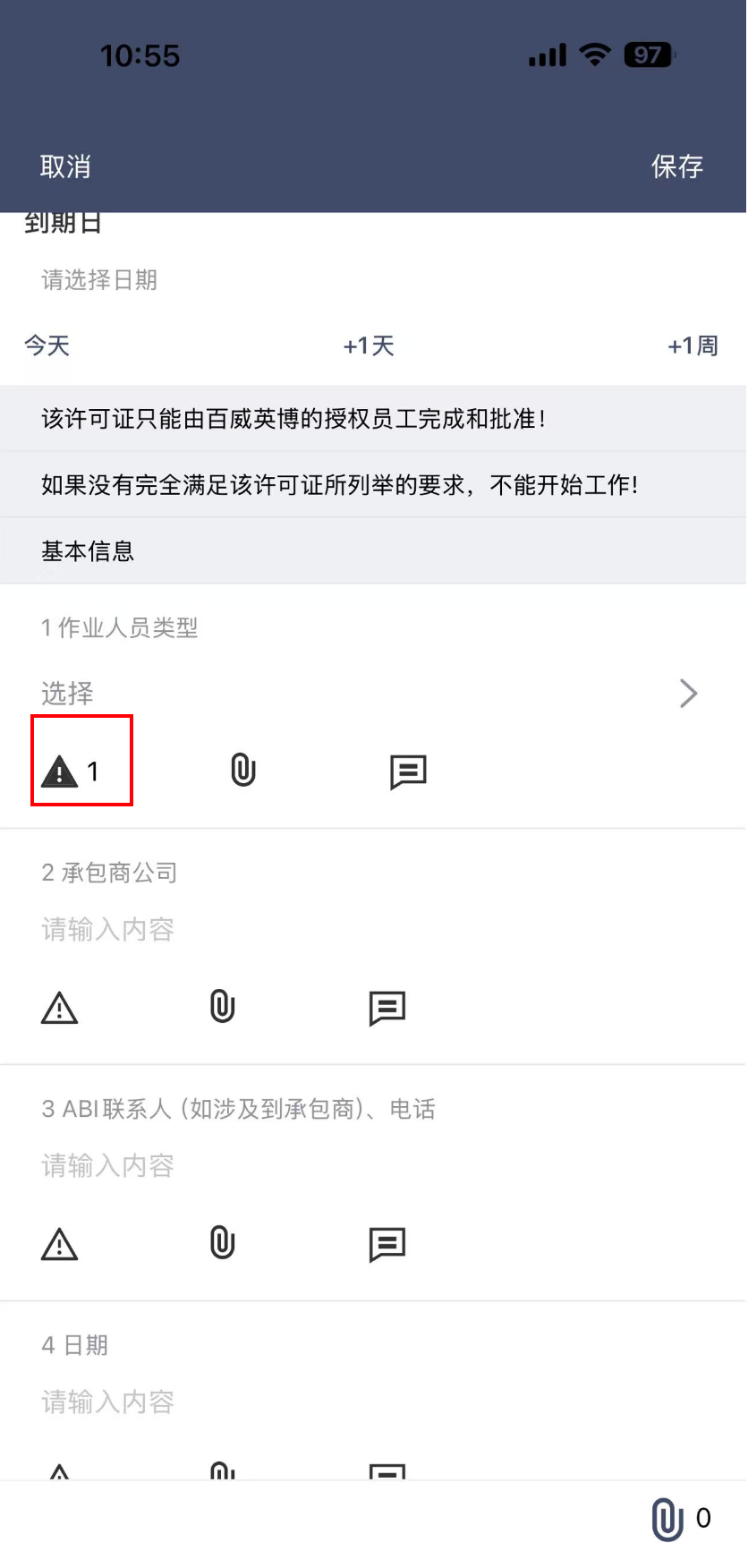Add a comment on 作业人员类型
The width and height of the screenshot is (748, 1568).
coord(408,771)
